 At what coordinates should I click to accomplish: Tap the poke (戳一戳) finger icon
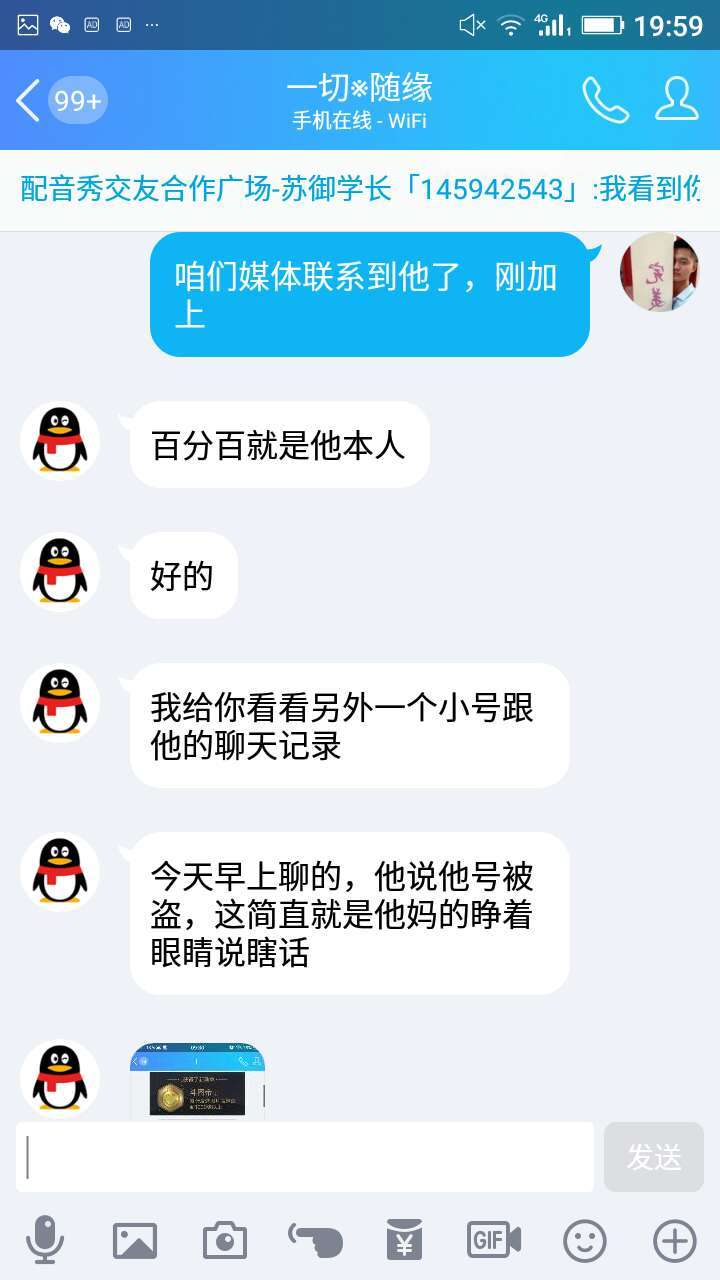coord(313,1240)
